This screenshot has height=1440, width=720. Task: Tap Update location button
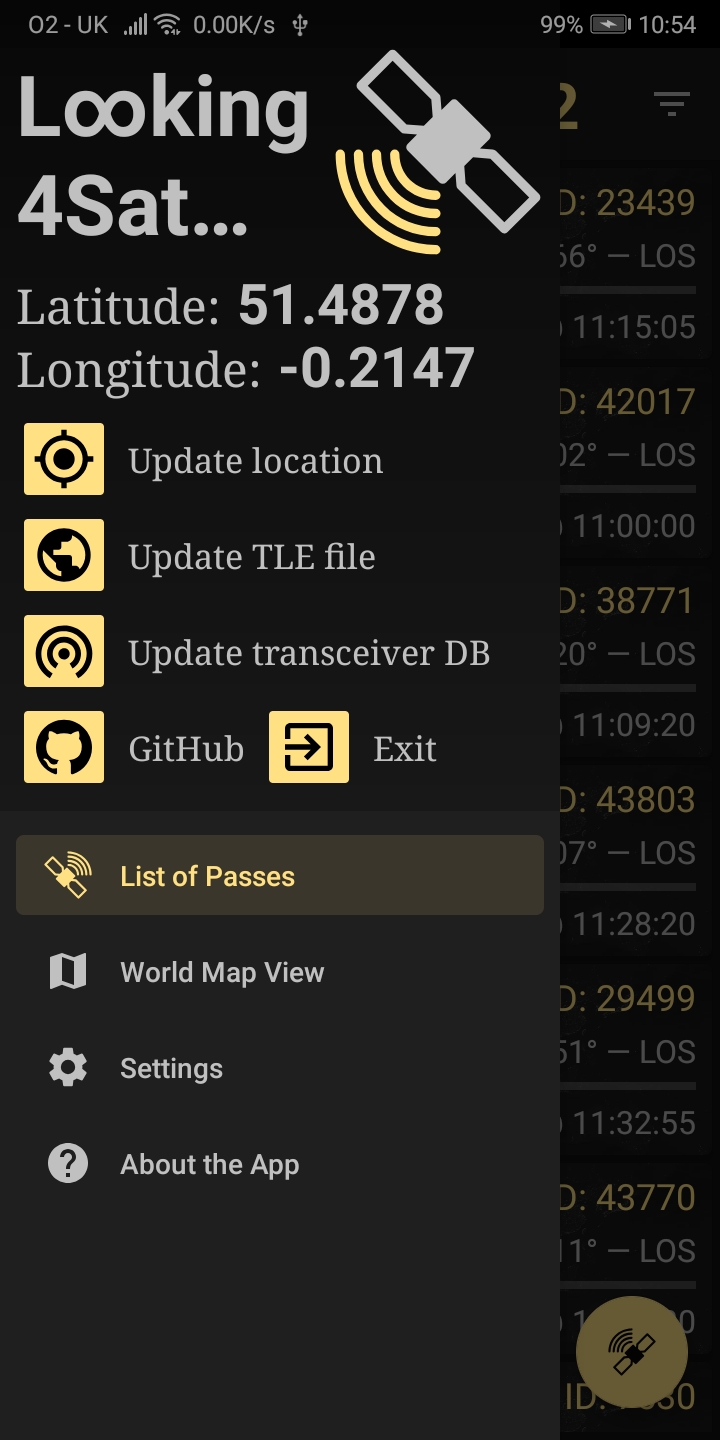click(64, 459)
